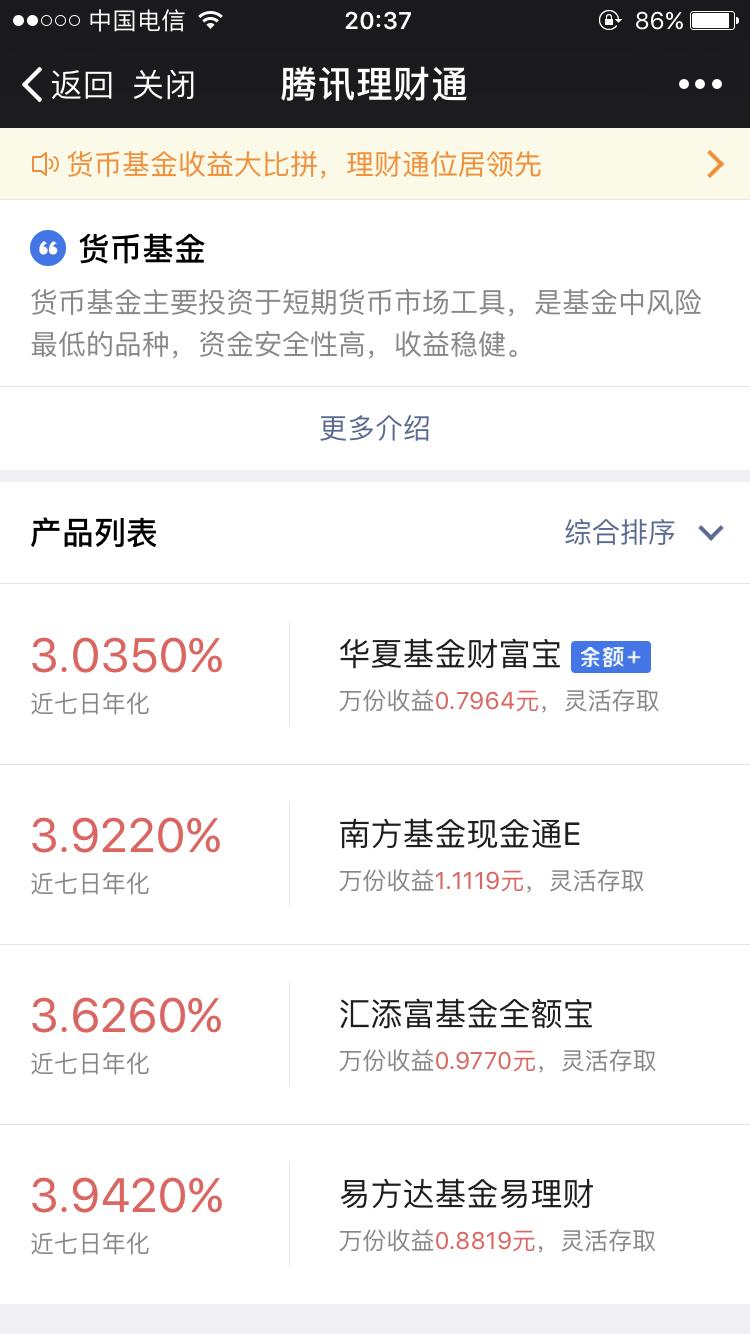Tap the orientation lock icon in the status bar

[610, 18]
